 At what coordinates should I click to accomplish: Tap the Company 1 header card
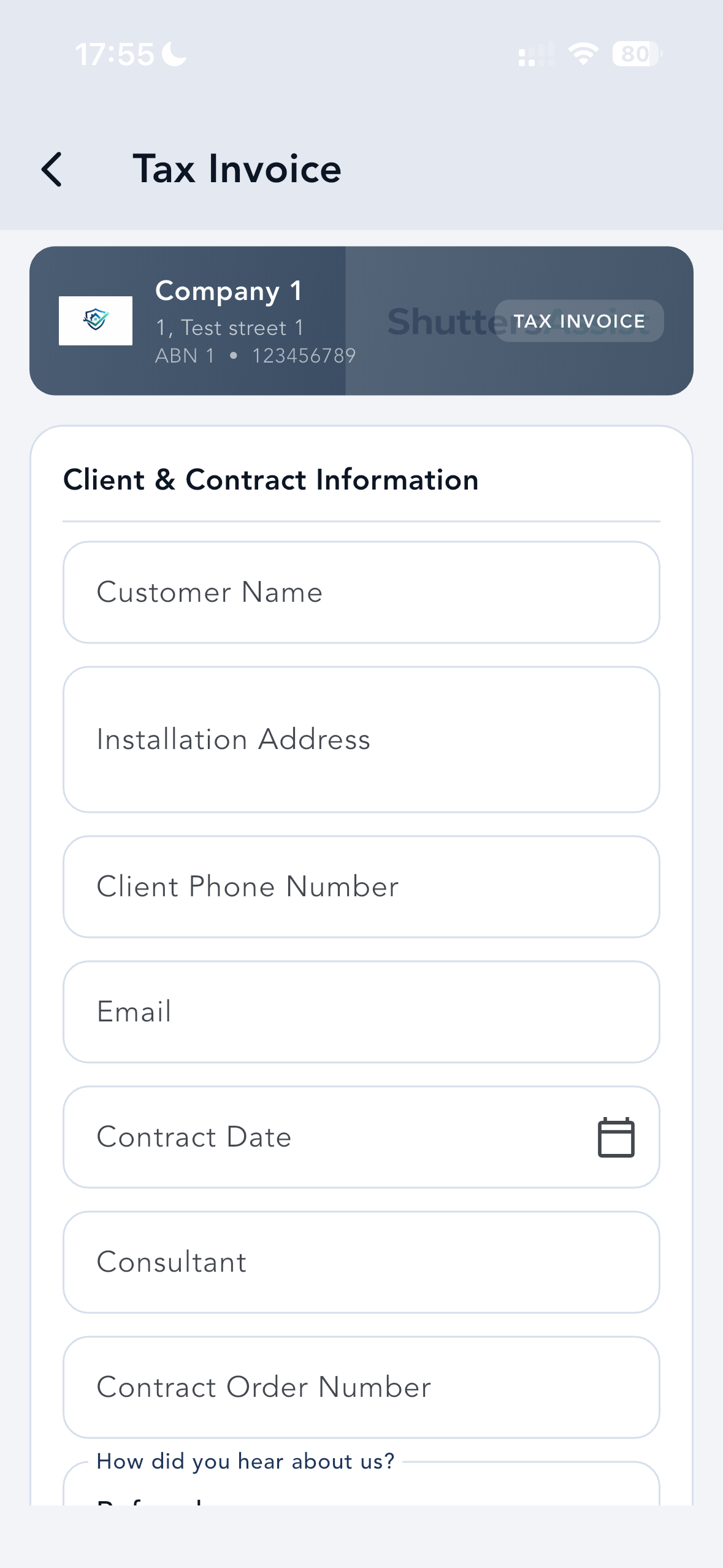pos(361,320)
